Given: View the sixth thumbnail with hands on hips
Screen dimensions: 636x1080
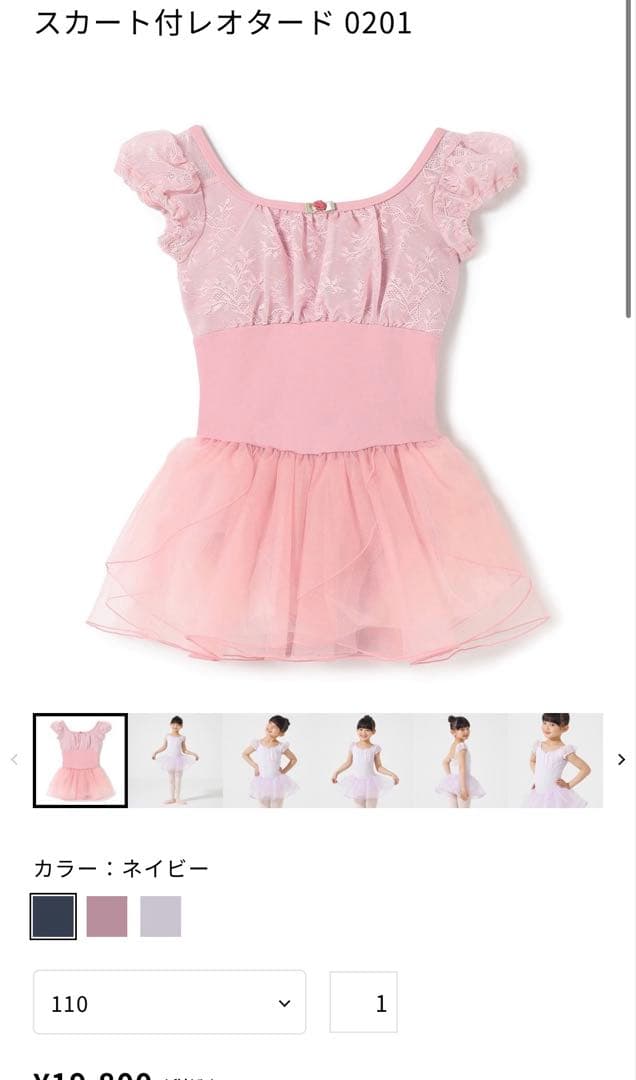Looking at the screenshot, I should click(555, 760).
